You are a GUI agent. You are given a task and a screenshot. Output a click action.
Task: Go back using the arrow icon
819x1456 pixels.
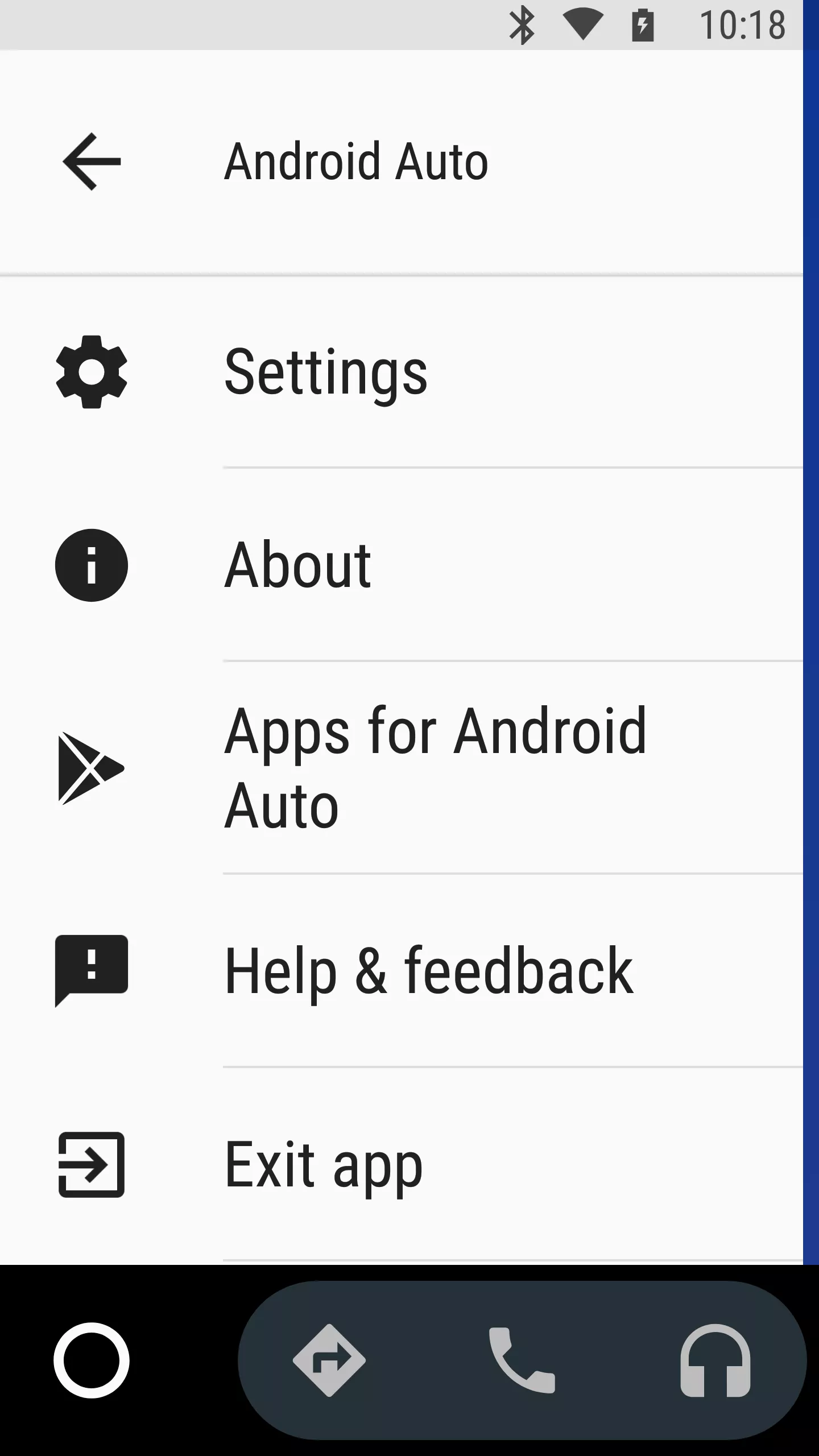pos(92,162)
